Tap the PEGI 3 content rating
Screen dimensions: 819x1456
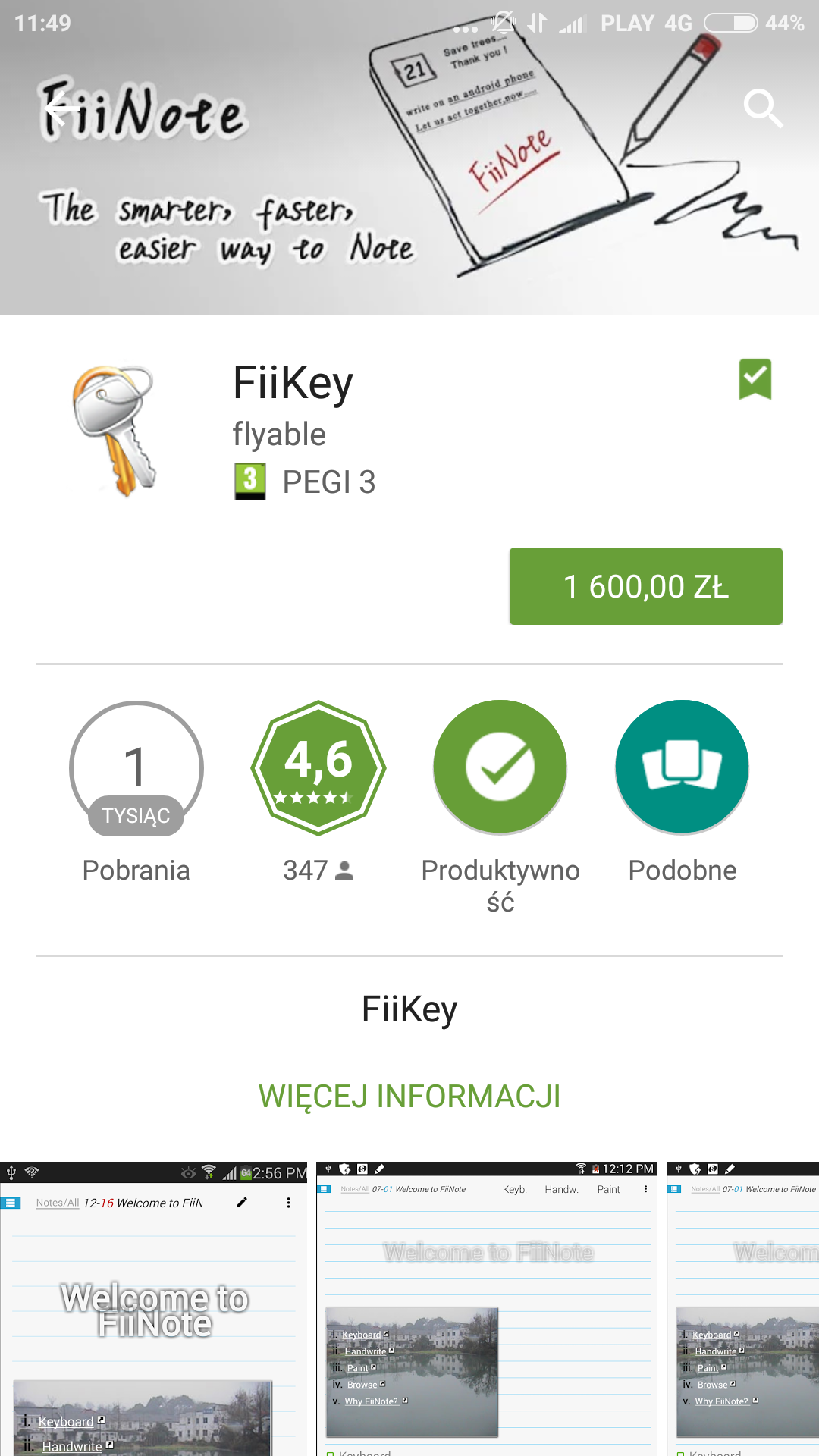click(305, 482)
